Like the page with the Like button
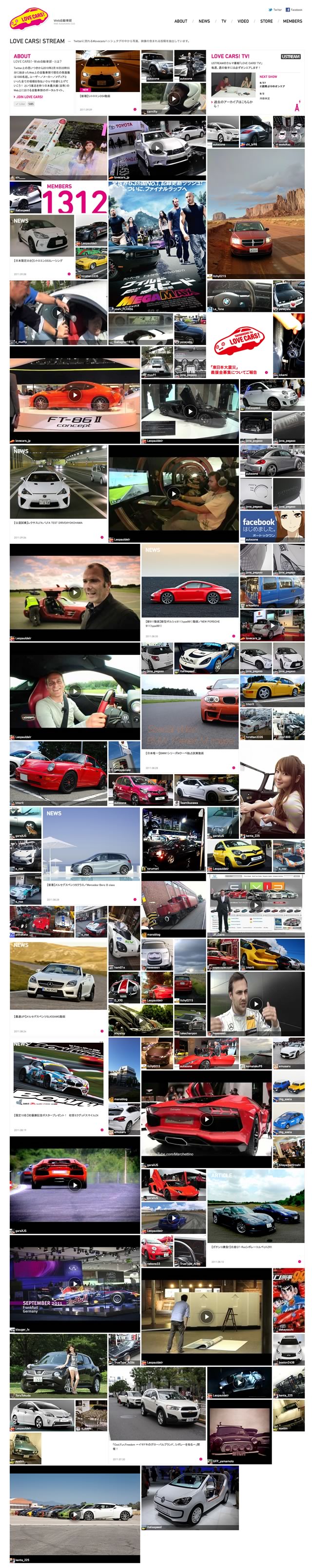The image size is (312, 1568). 20,104
